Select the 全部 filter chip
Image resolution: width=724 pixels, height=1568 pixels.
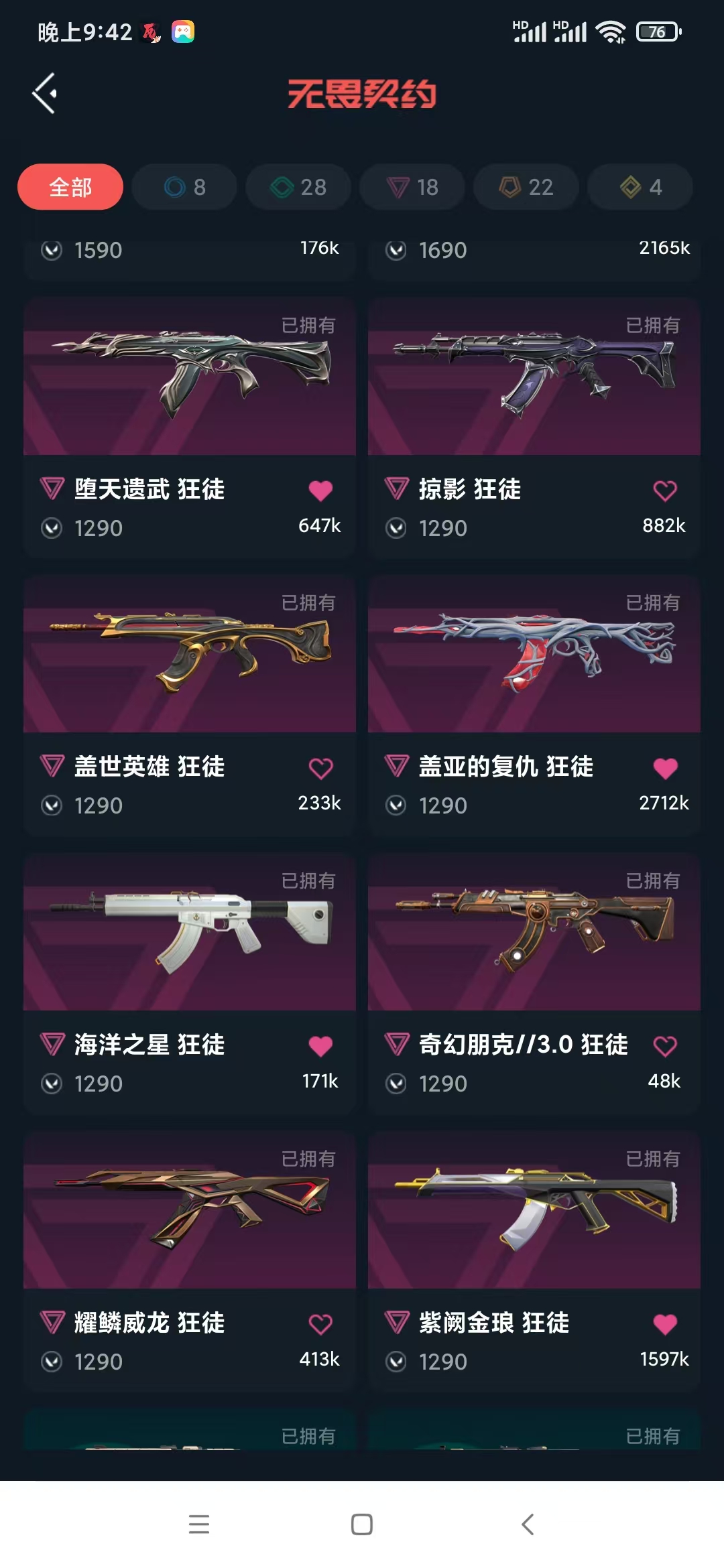tap(70, 187)
